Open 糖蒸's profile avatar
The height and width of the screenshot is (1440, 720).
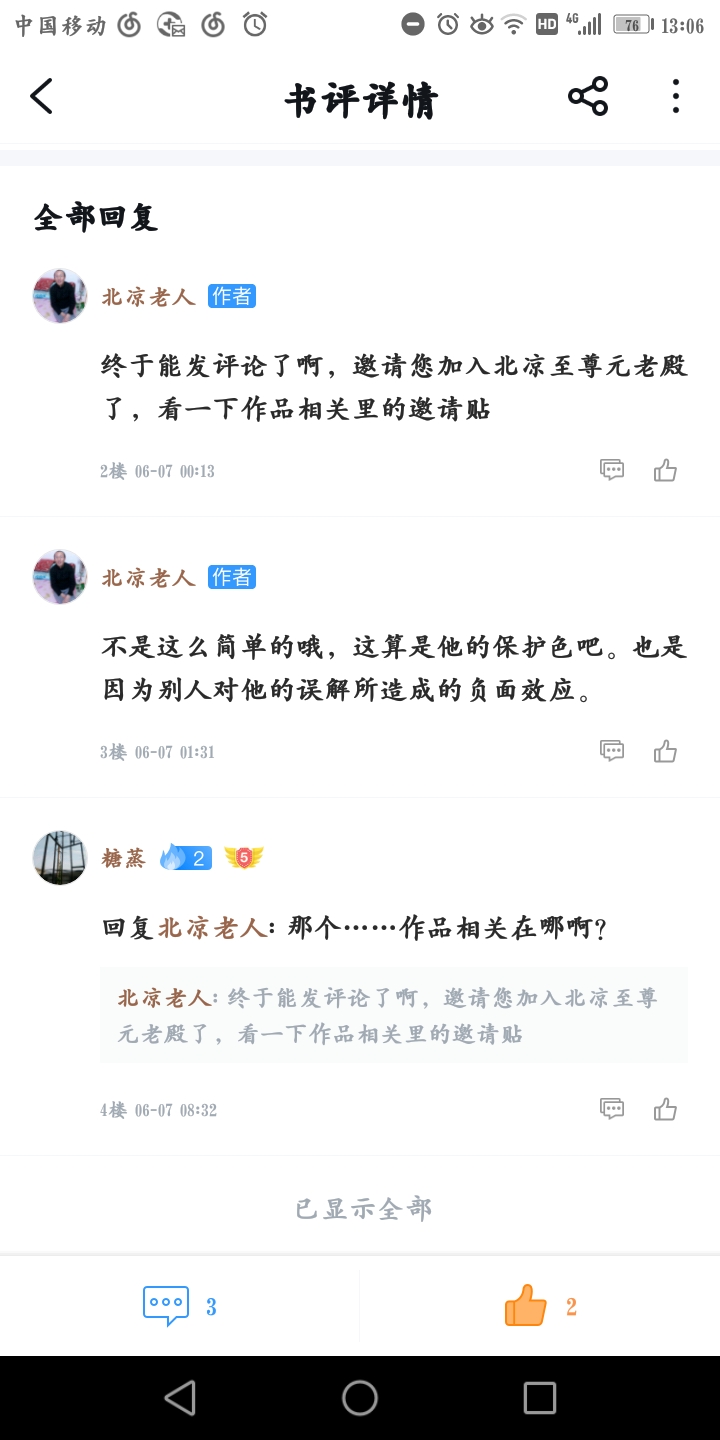pyautogui.click(x=60, y=858)
